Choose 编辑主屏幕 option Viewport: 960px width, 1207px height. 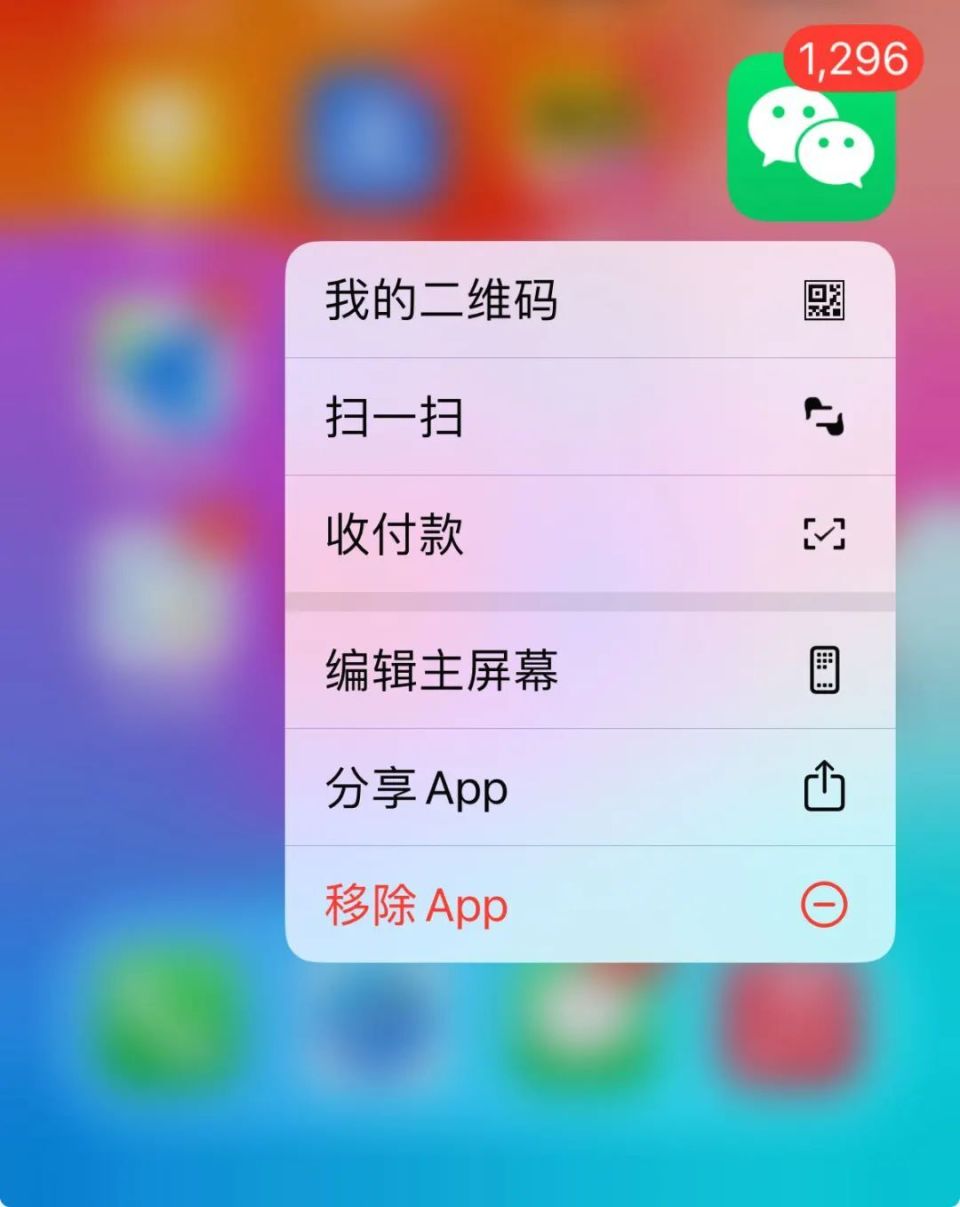click(590, 670)
